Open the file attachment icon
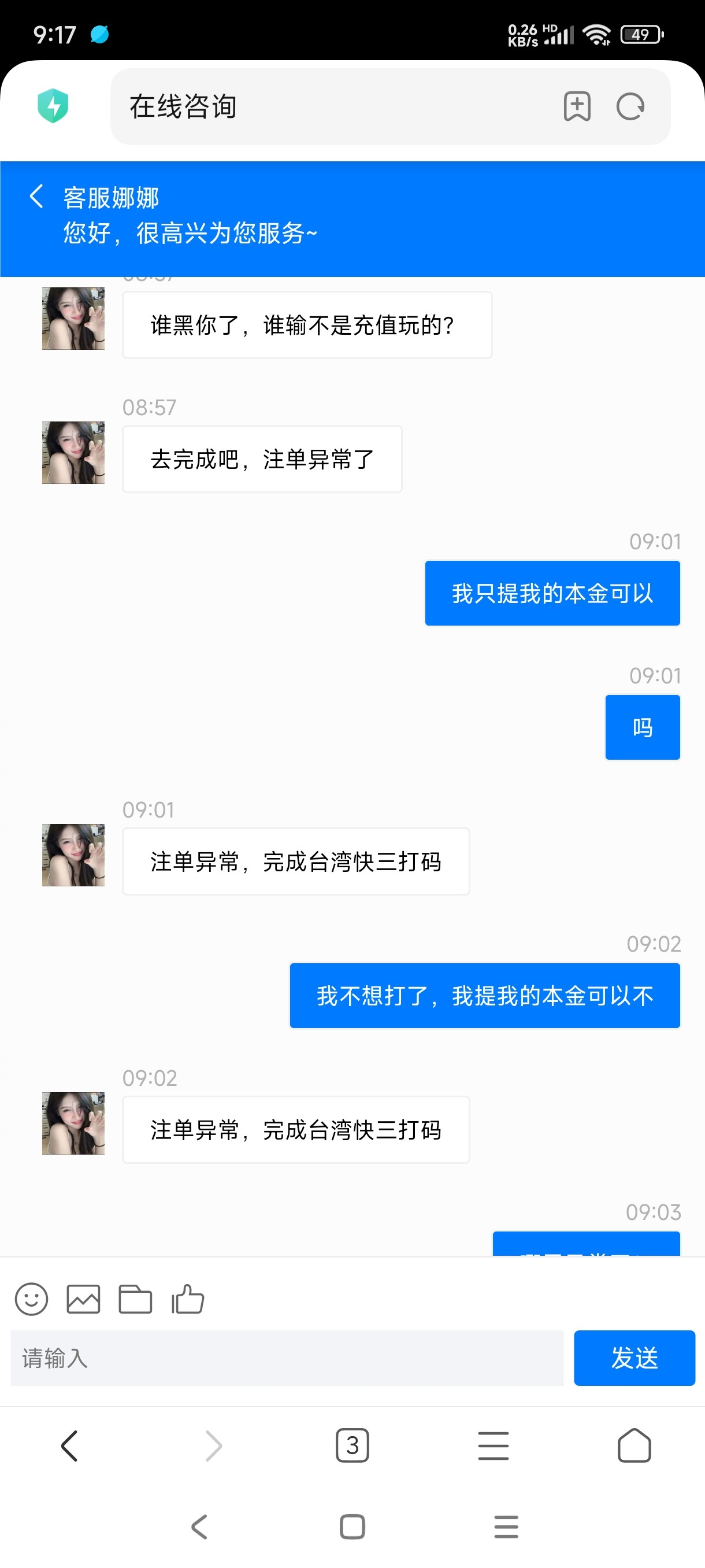705x1568 pixels. 135,1300
